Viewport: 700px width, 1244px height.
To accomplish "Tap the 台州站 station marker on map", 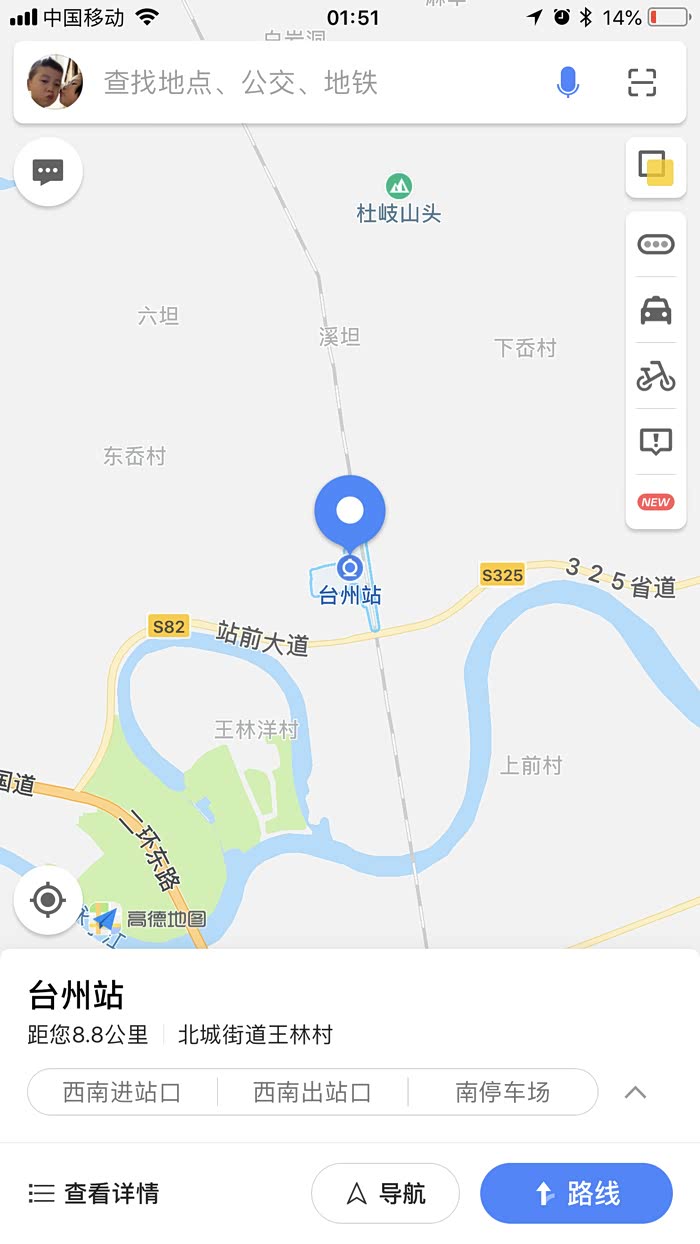I will (x=350, y=570).
